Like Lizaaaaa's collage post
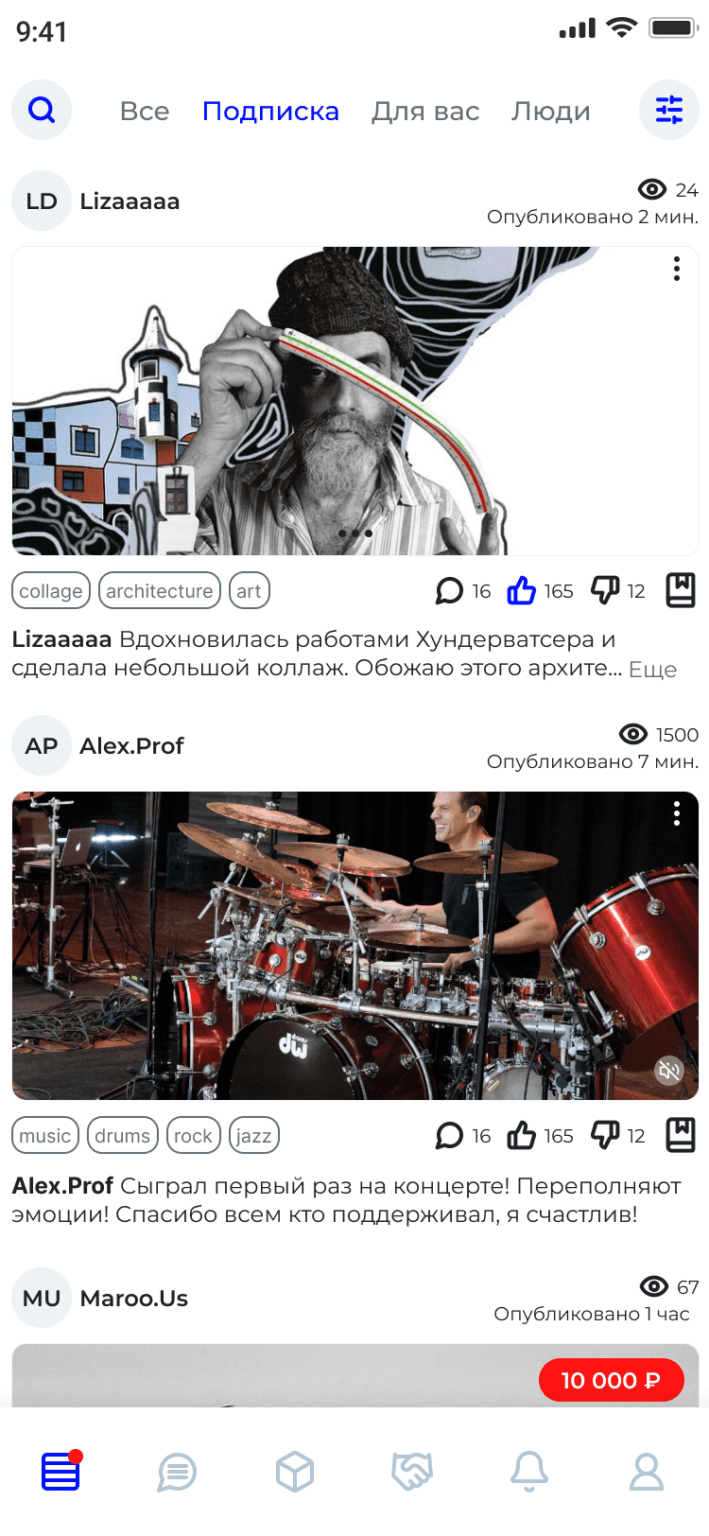 (x=522, y=591)
